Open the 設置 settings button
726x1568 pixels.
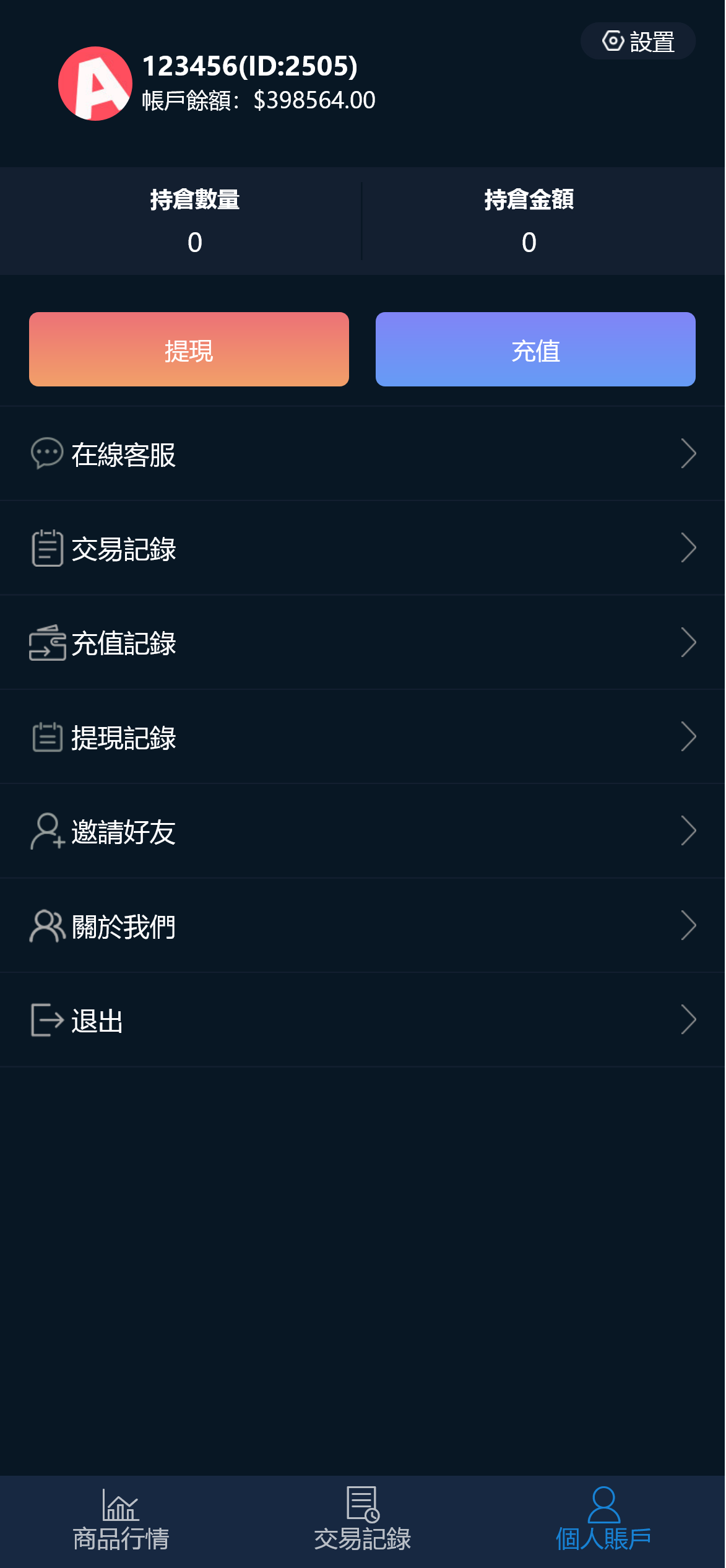point(638,41)
